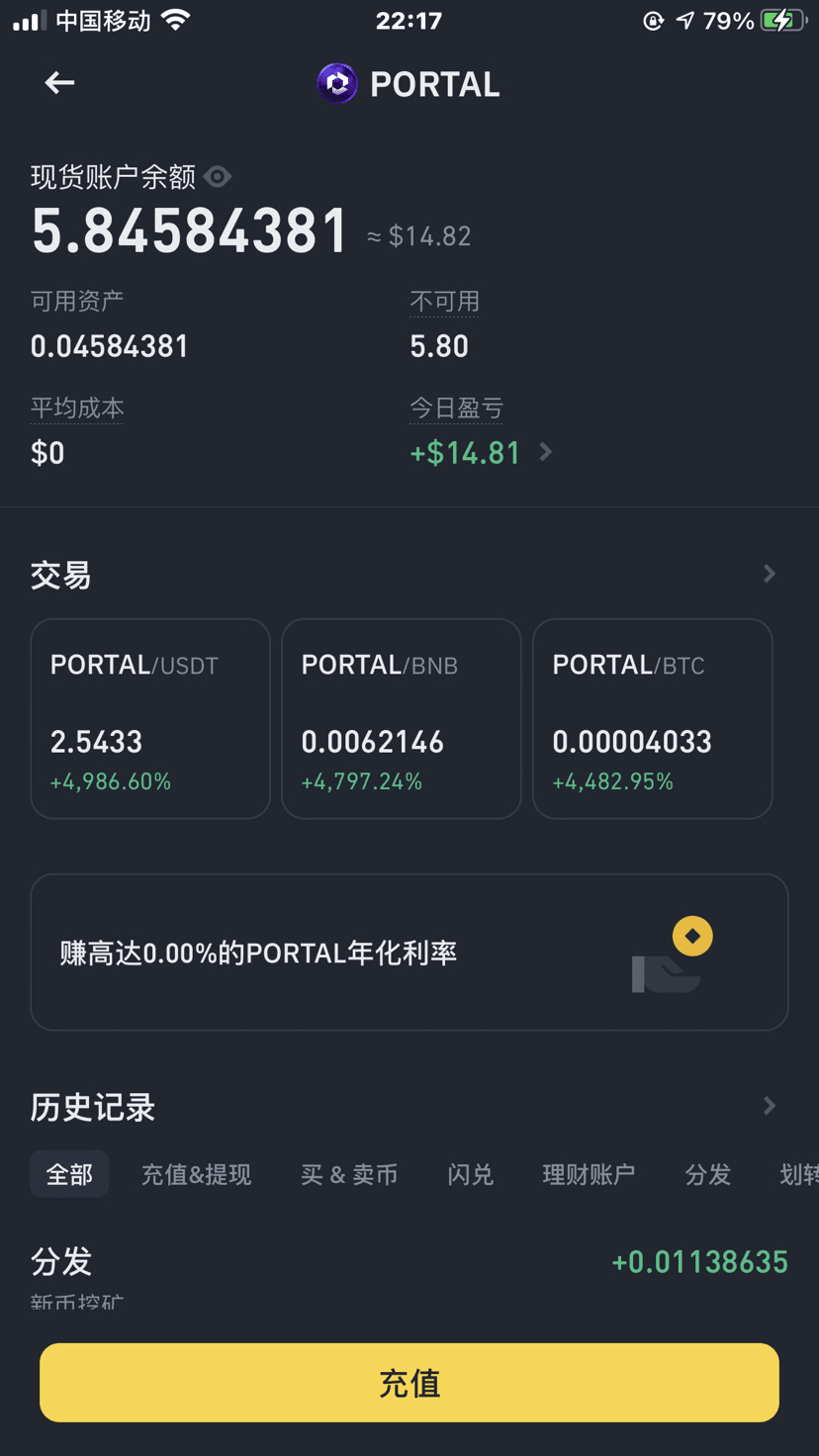
Task: Open the PORTAL/BTC trading pair
Action: 653,719
